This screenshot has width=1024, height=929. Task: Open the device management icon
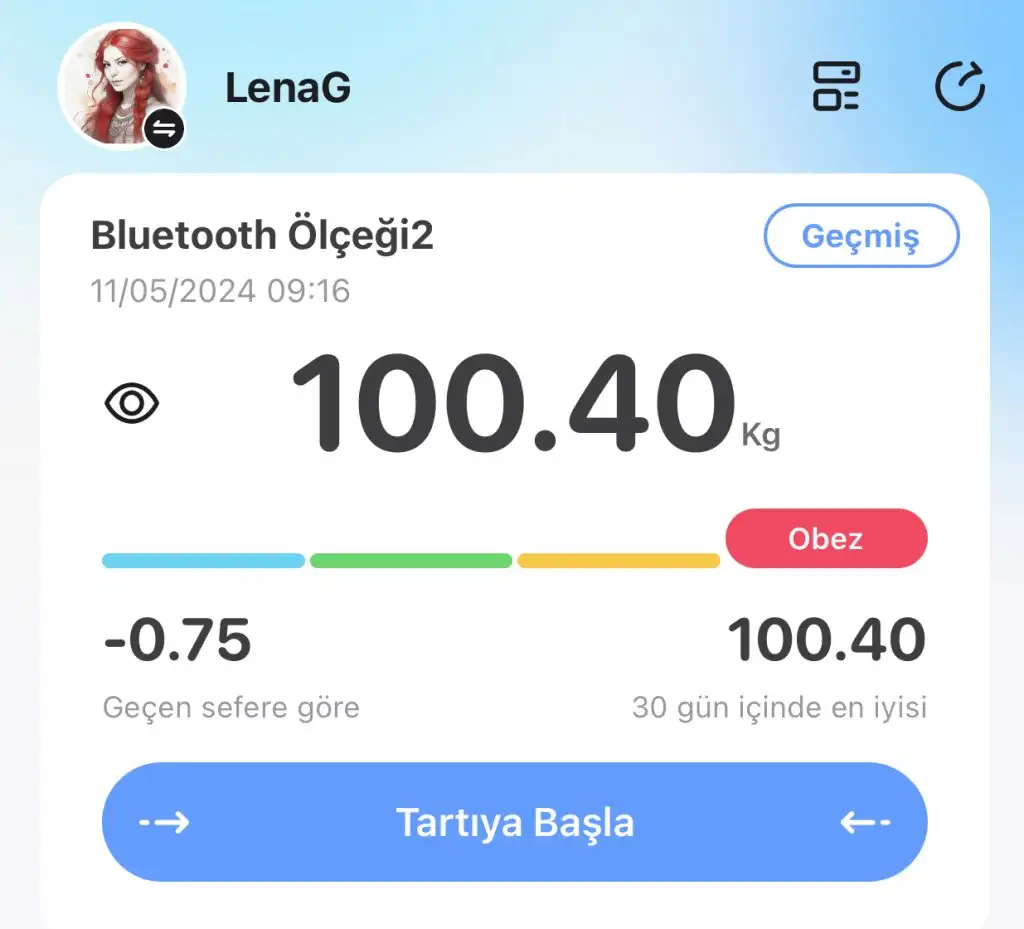(835, 86)
